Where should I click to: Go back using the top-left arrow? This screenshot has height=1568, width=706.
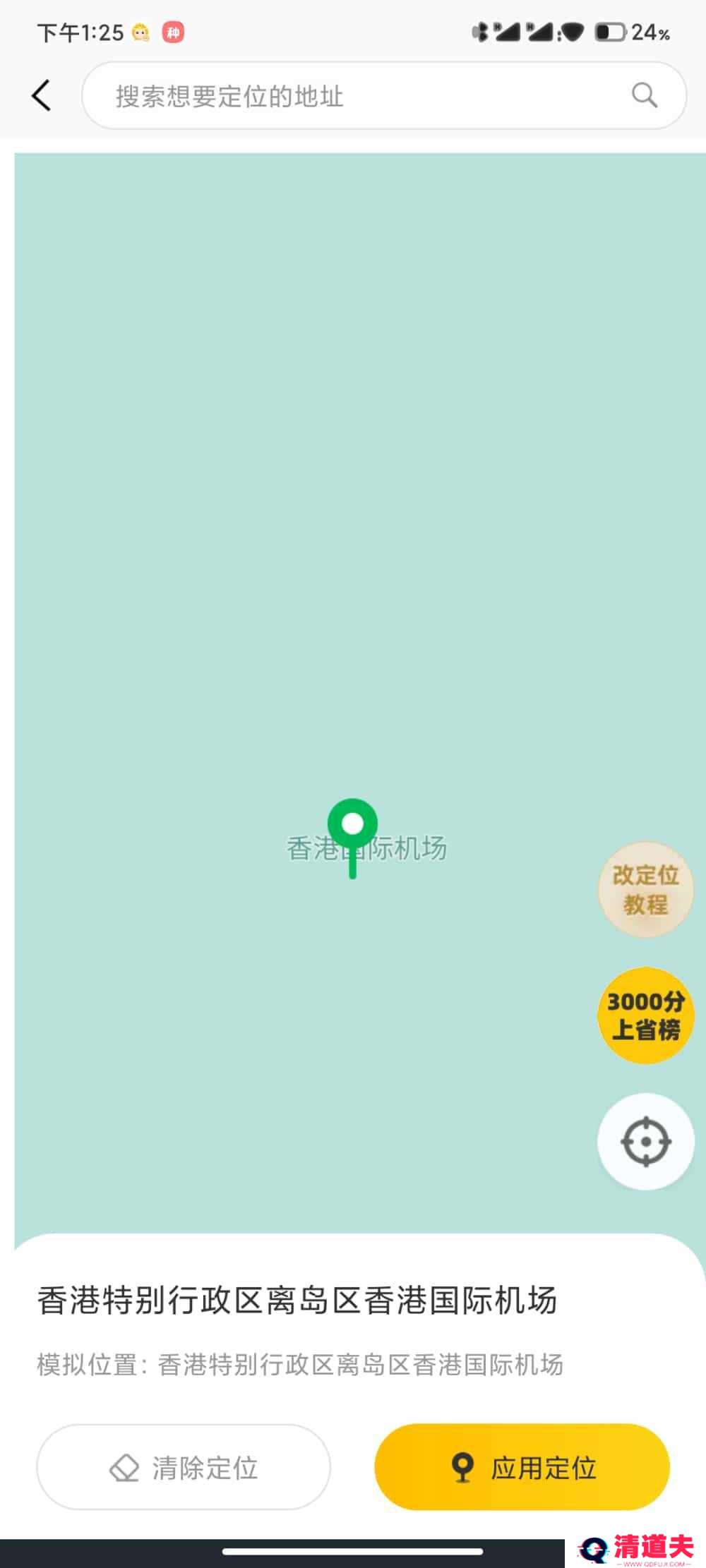coord(41,95)
